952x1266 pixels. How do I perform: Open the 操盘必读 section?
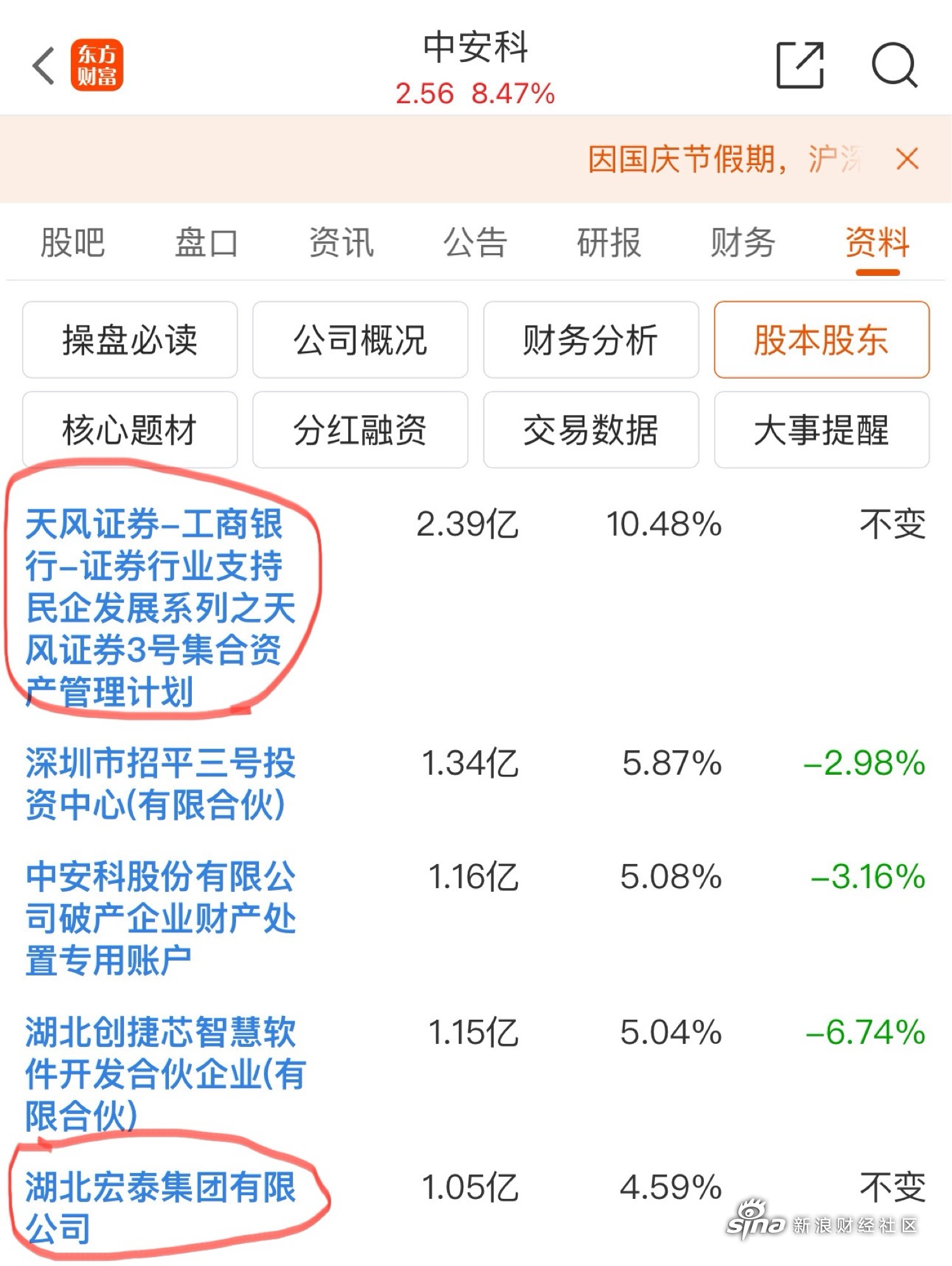pos(130,340)
